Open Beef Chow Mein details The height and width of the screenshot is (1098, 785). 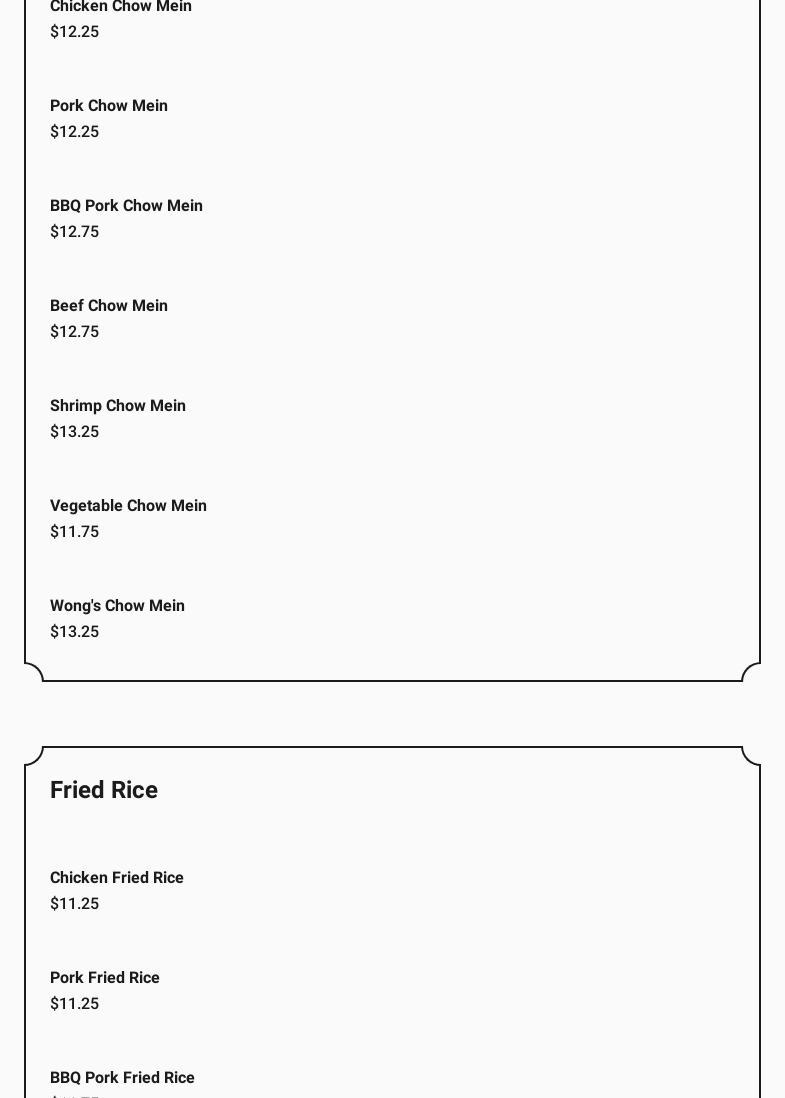pos(109,306)
